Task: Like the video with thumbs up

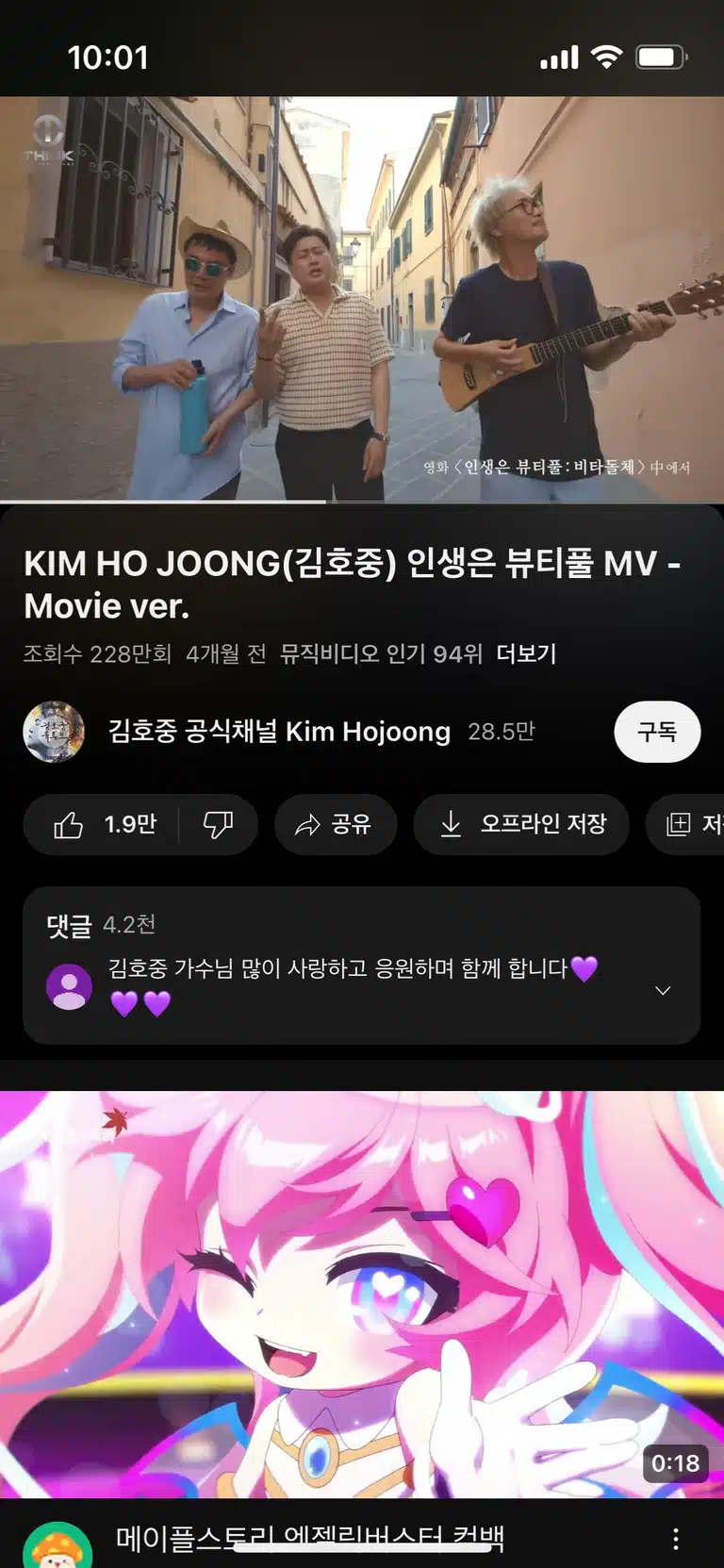Action: click(102, 825)
